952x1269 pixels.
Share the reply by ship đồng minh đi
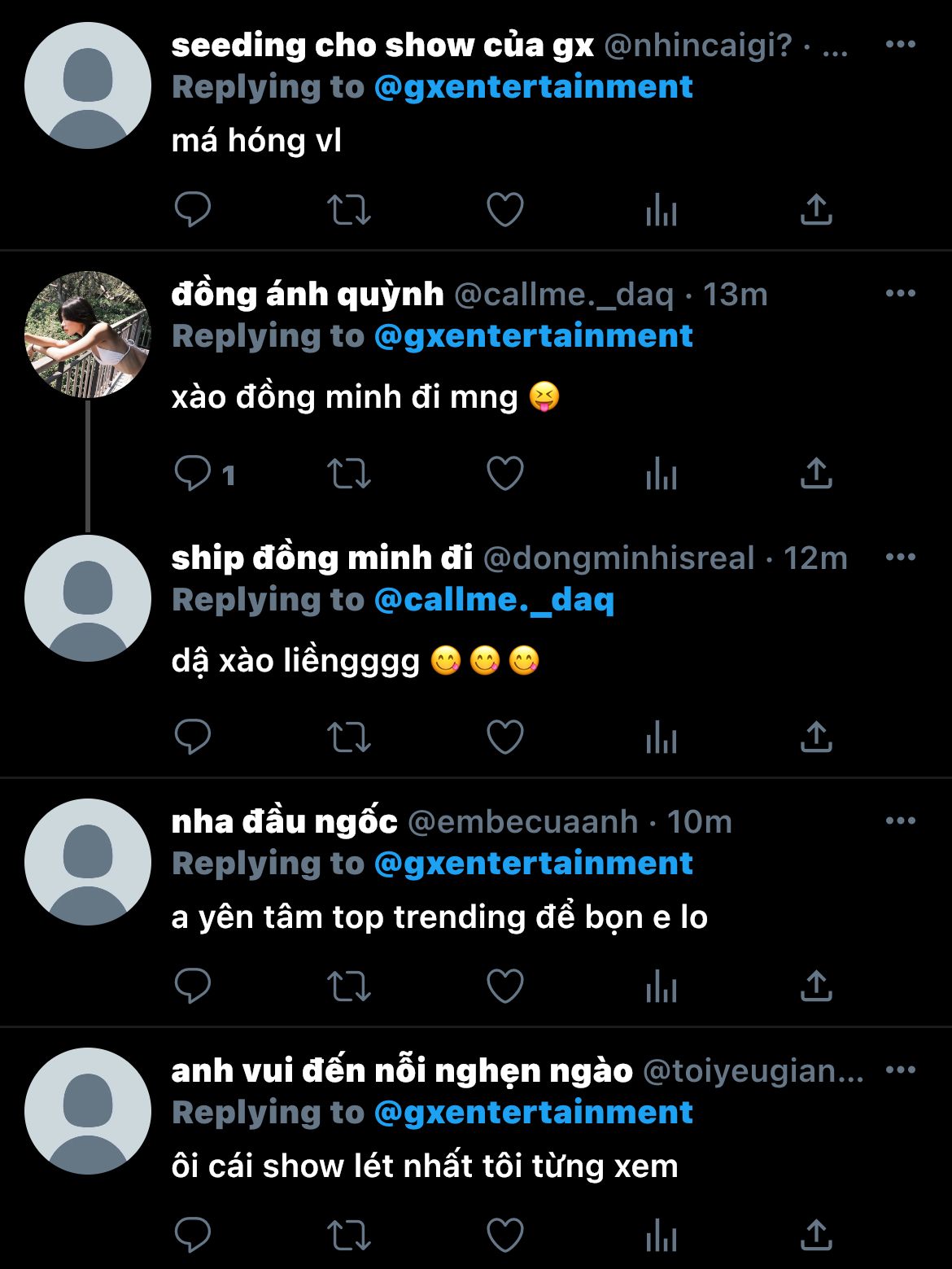click(816, 737)
